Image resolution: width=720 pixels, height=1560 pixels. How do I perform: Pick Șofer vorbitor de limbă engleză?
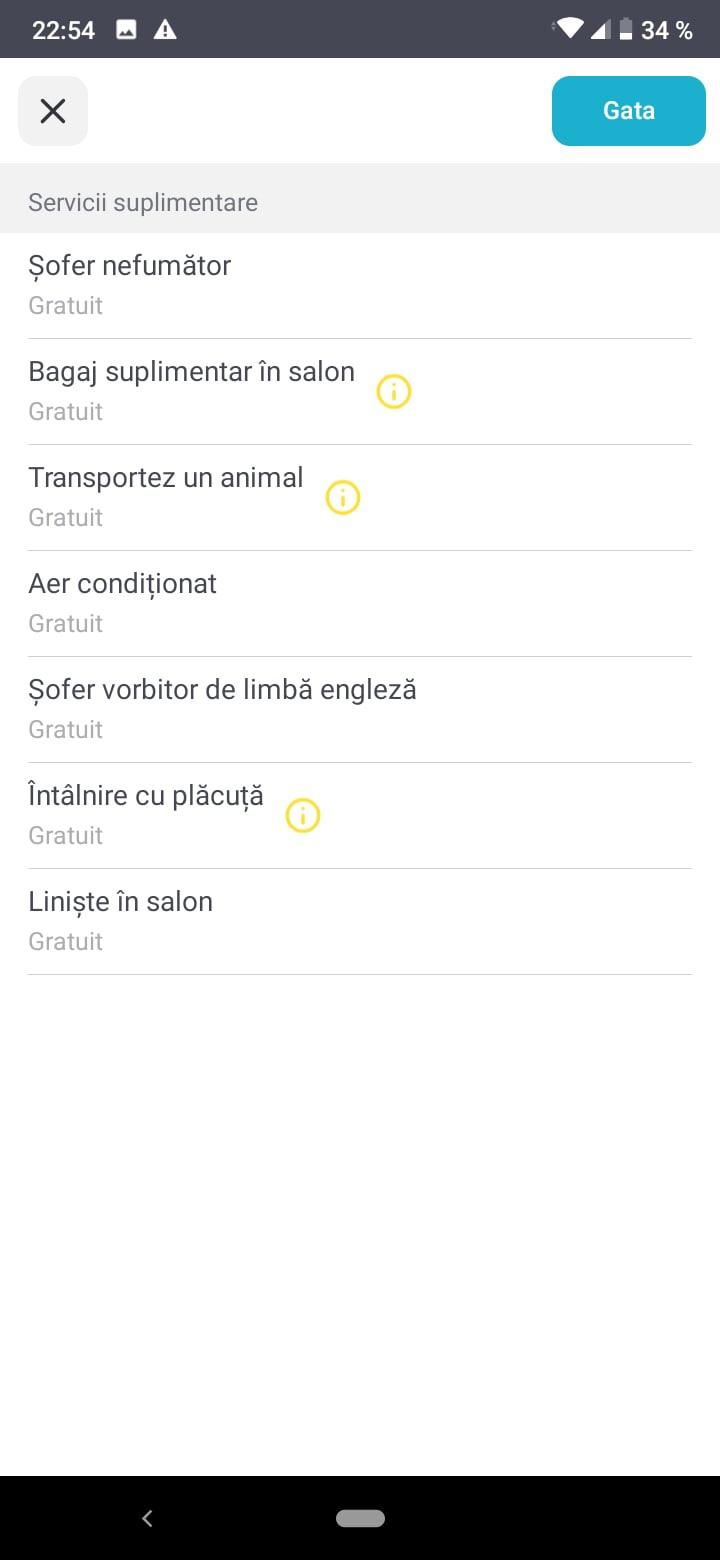[x=360, y=710]
